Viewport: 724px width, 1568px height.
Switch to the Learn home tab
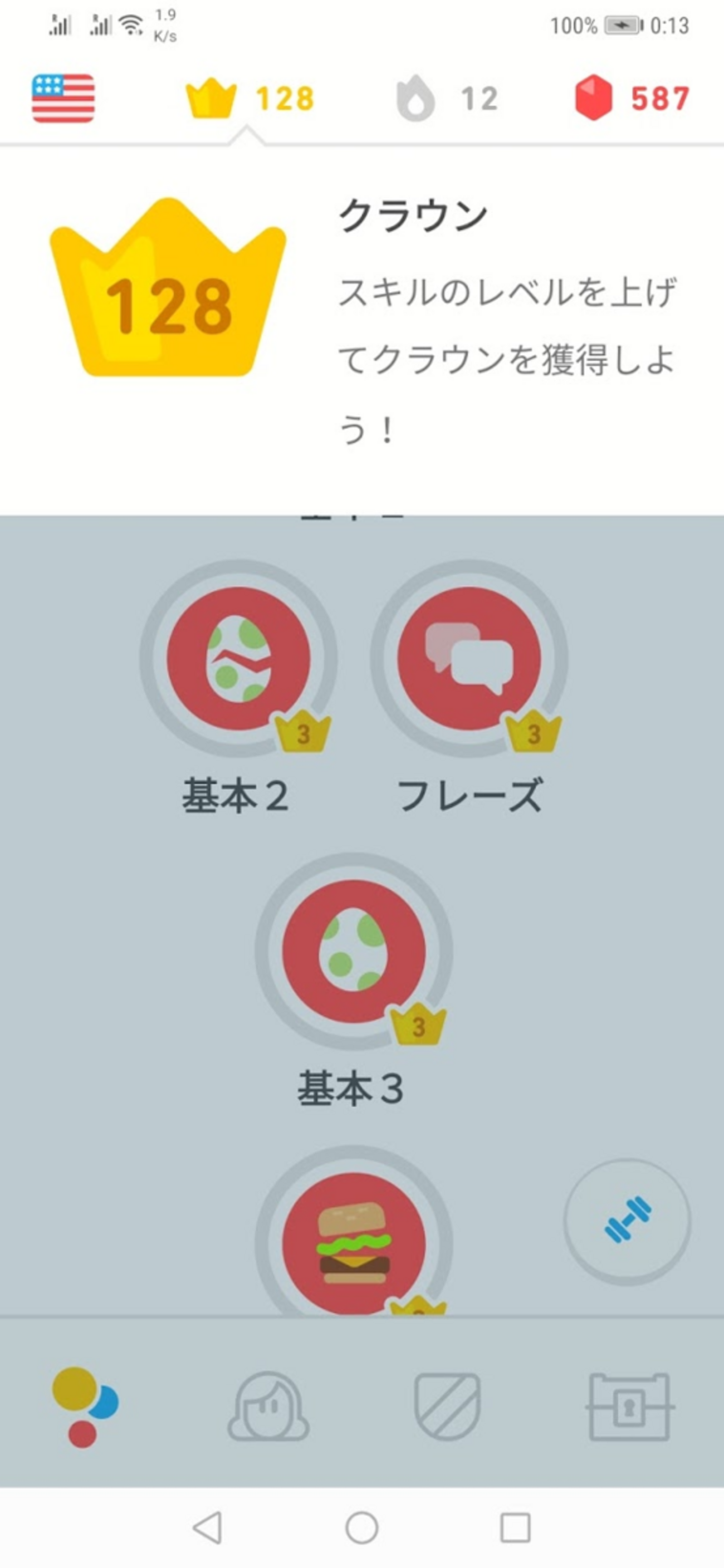pos(85,1407)
